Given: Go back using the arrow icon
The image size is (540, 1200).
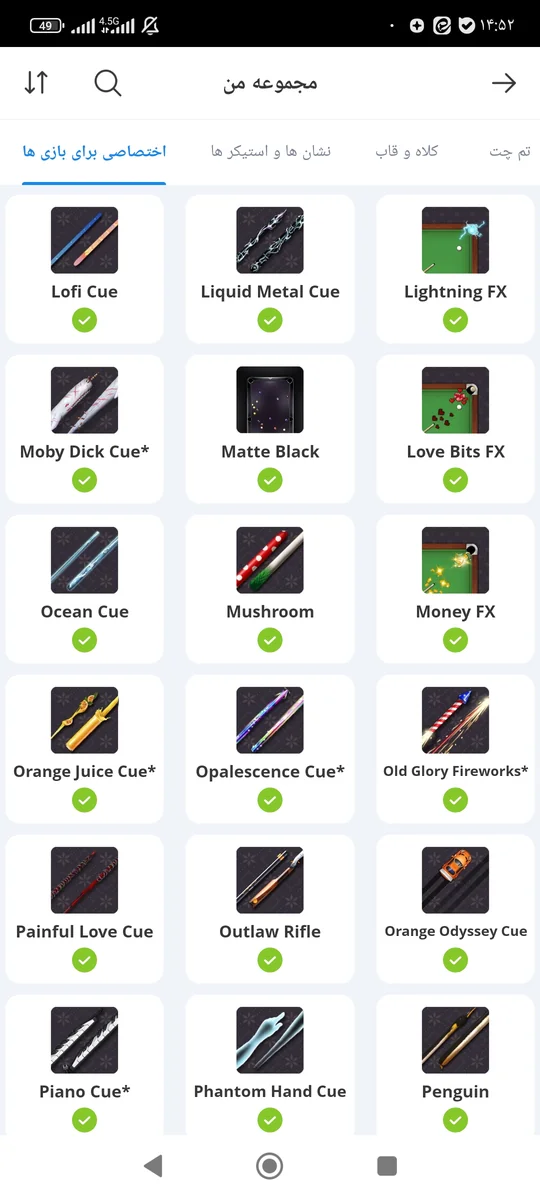Looking at the screenshot, I should point(504,83).
